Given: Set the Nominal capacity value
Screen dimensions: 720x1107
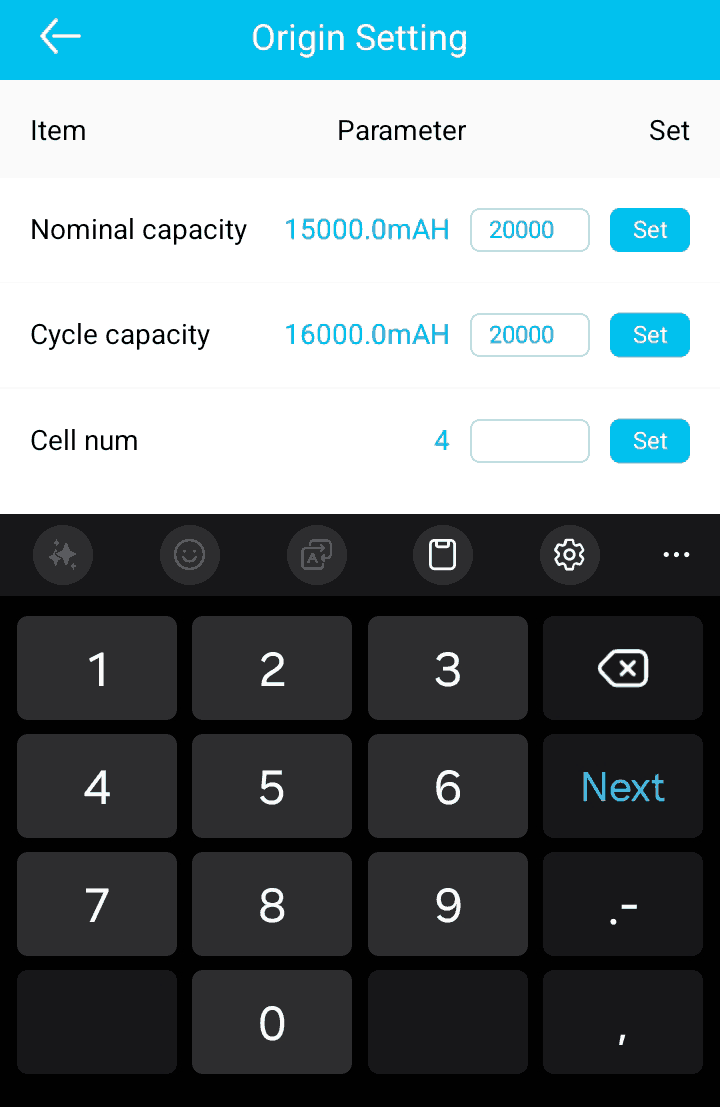Looking at the screenshot, I should (x=649, y=230).
